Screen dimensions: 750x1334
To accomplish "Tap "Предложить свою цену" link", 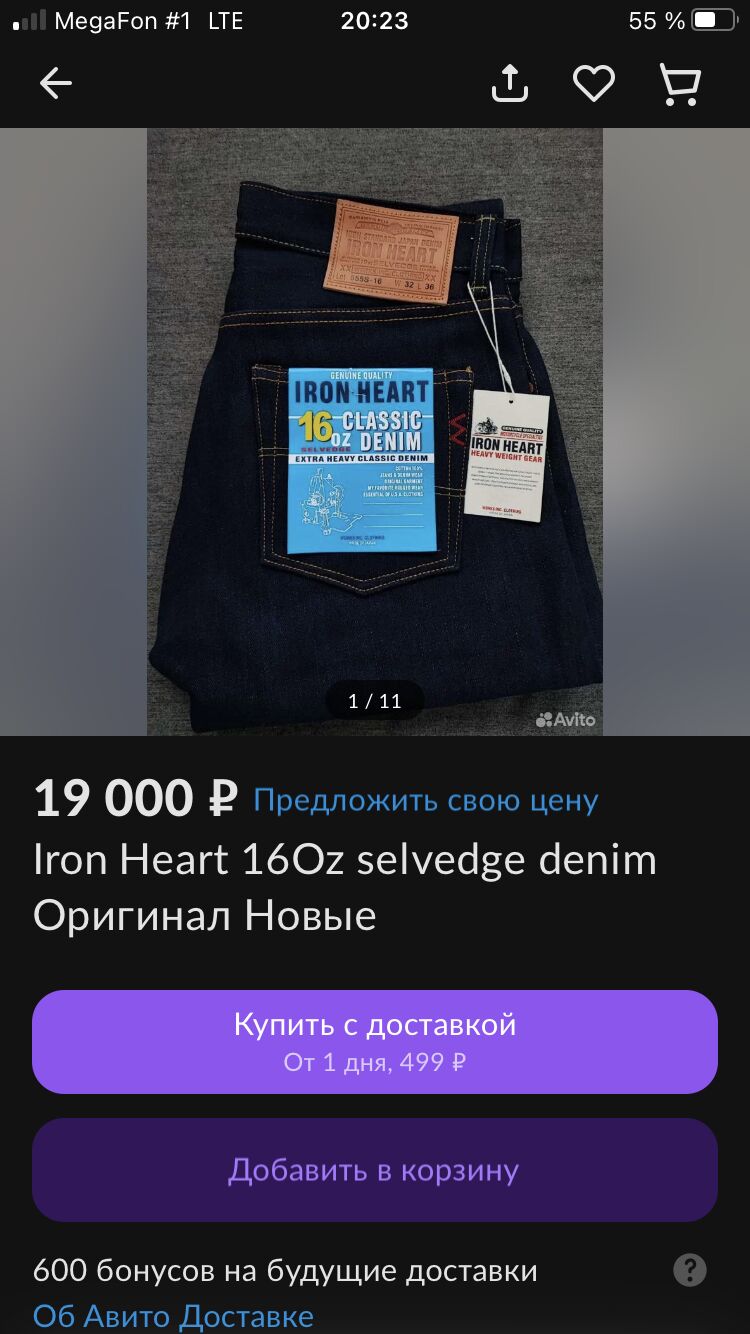I will (x=426, y=800).
